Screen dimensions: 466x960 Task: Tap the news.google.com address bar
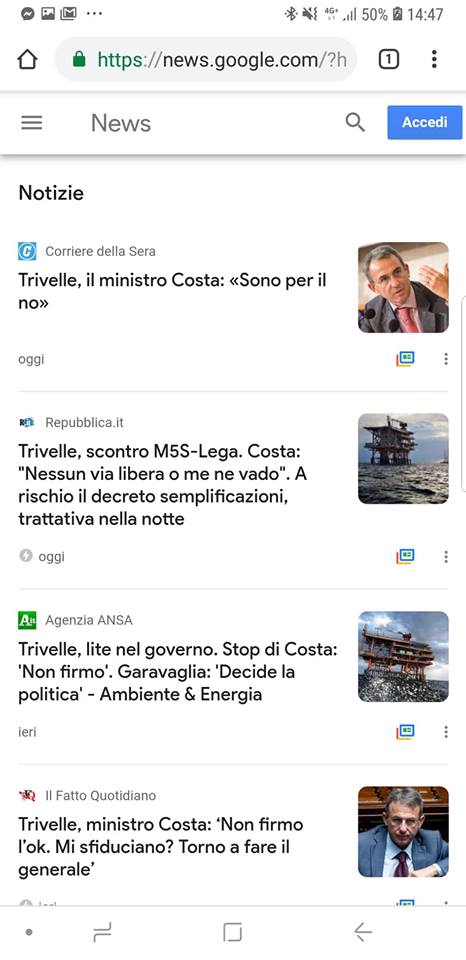point(206,59)
